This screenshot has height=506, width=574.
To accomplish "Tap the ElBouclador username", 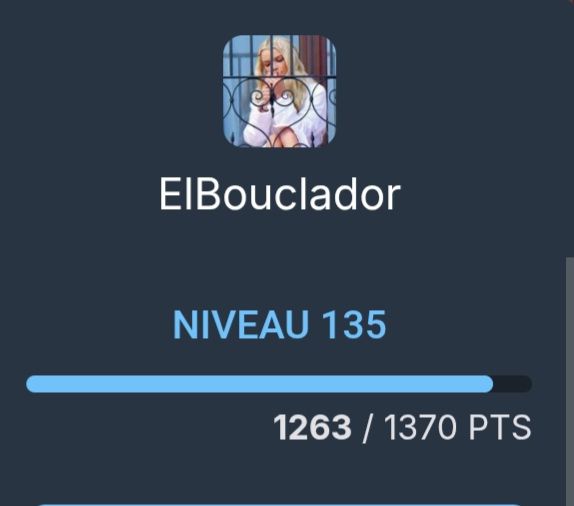I will coord(280,195).
